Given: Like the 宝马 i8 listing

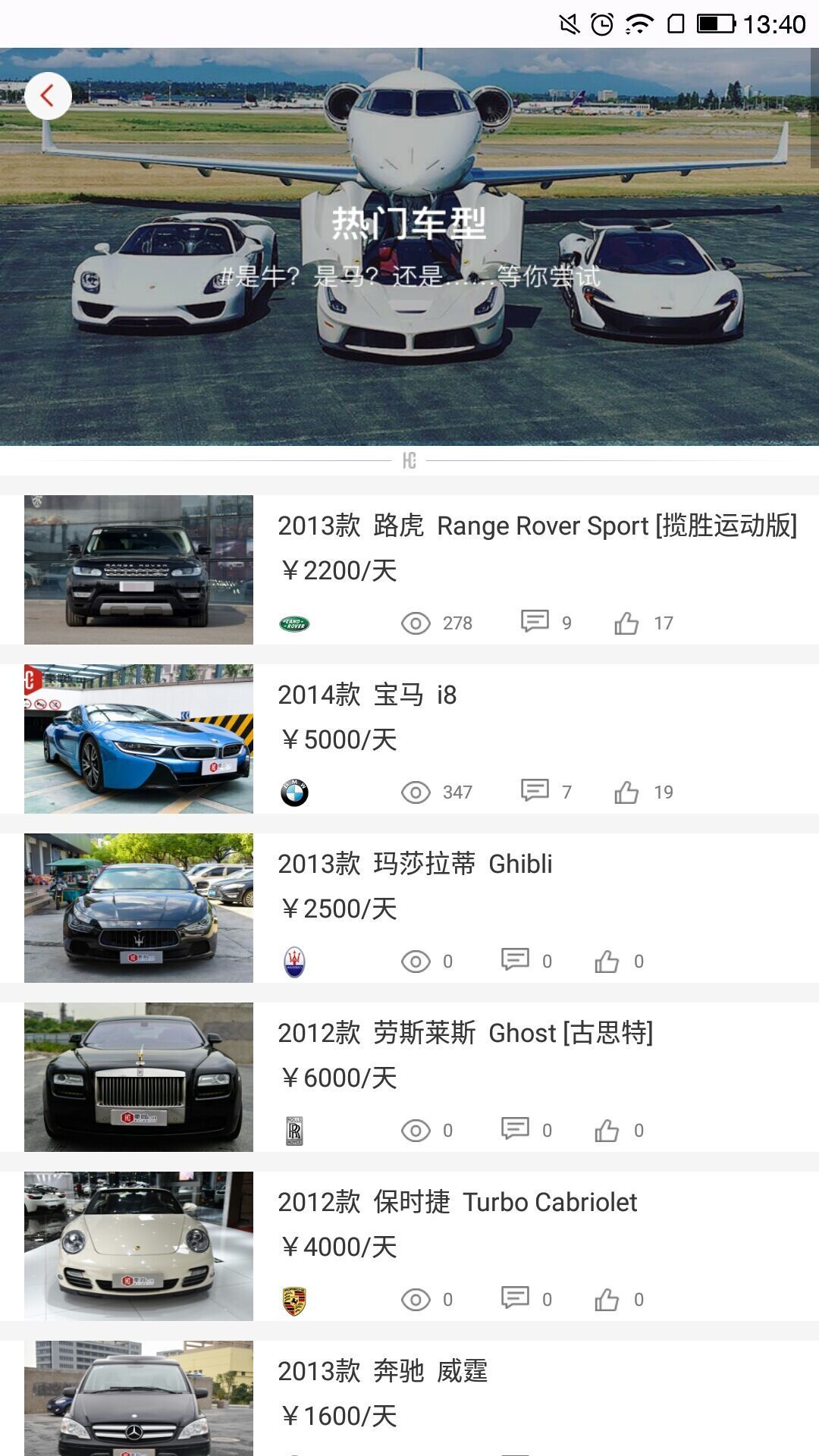Looking at the screenshot, I should coord(629,791).
